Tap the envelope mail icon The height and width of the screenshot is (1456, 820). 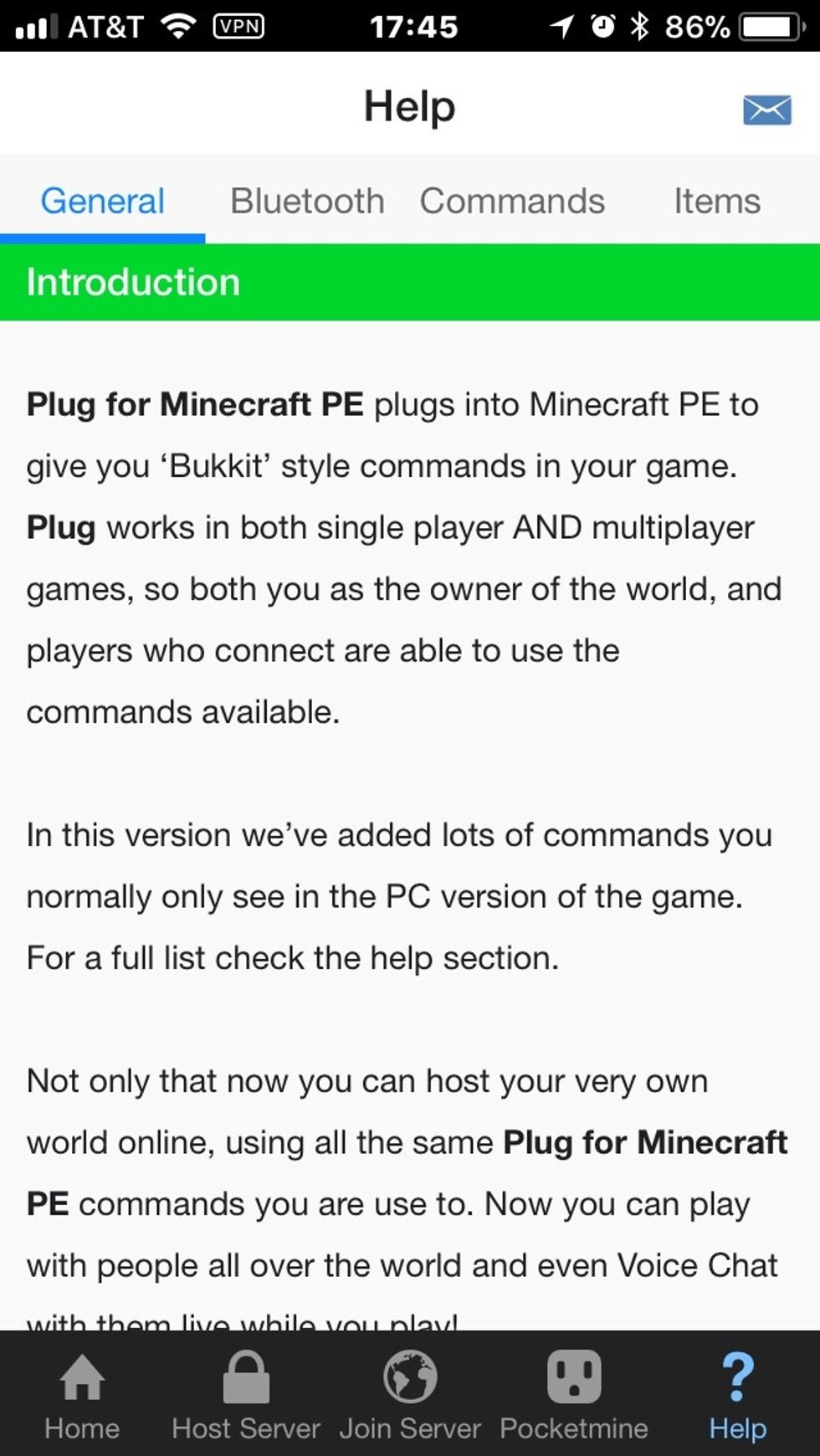[766, 110]
